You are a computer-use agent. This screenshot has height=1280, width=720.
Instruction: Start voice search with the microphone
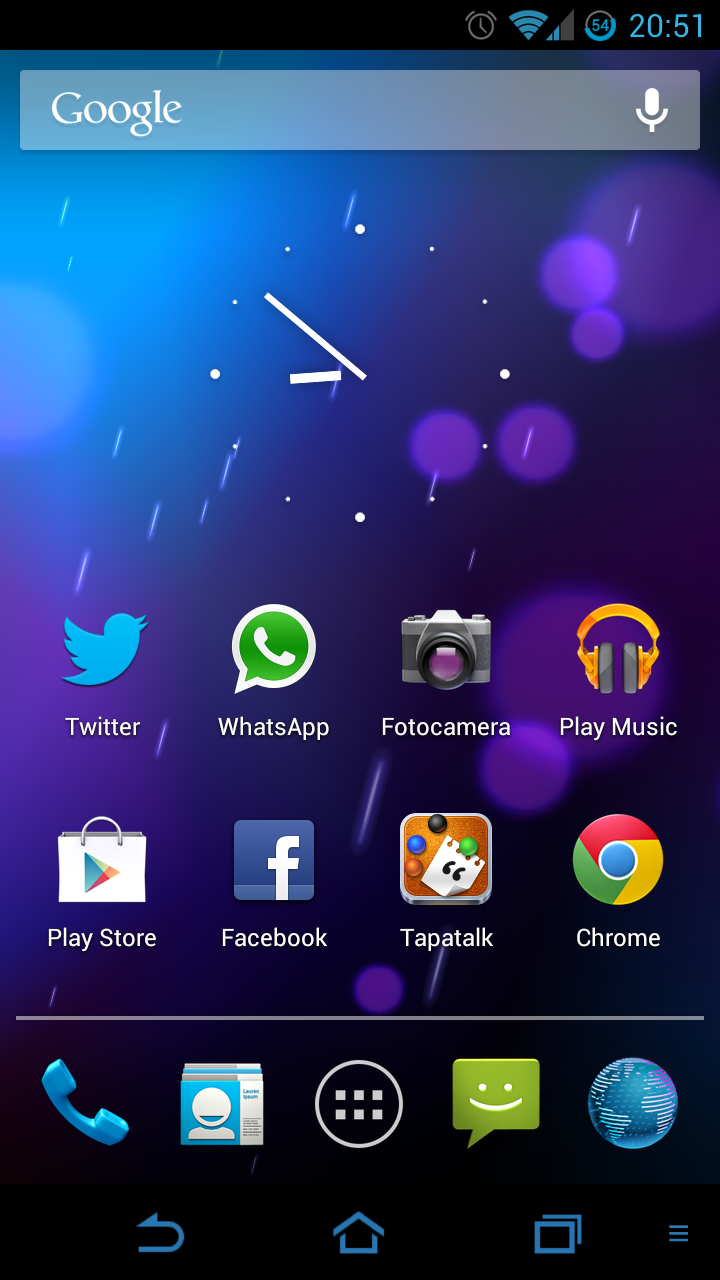[652, 110]
